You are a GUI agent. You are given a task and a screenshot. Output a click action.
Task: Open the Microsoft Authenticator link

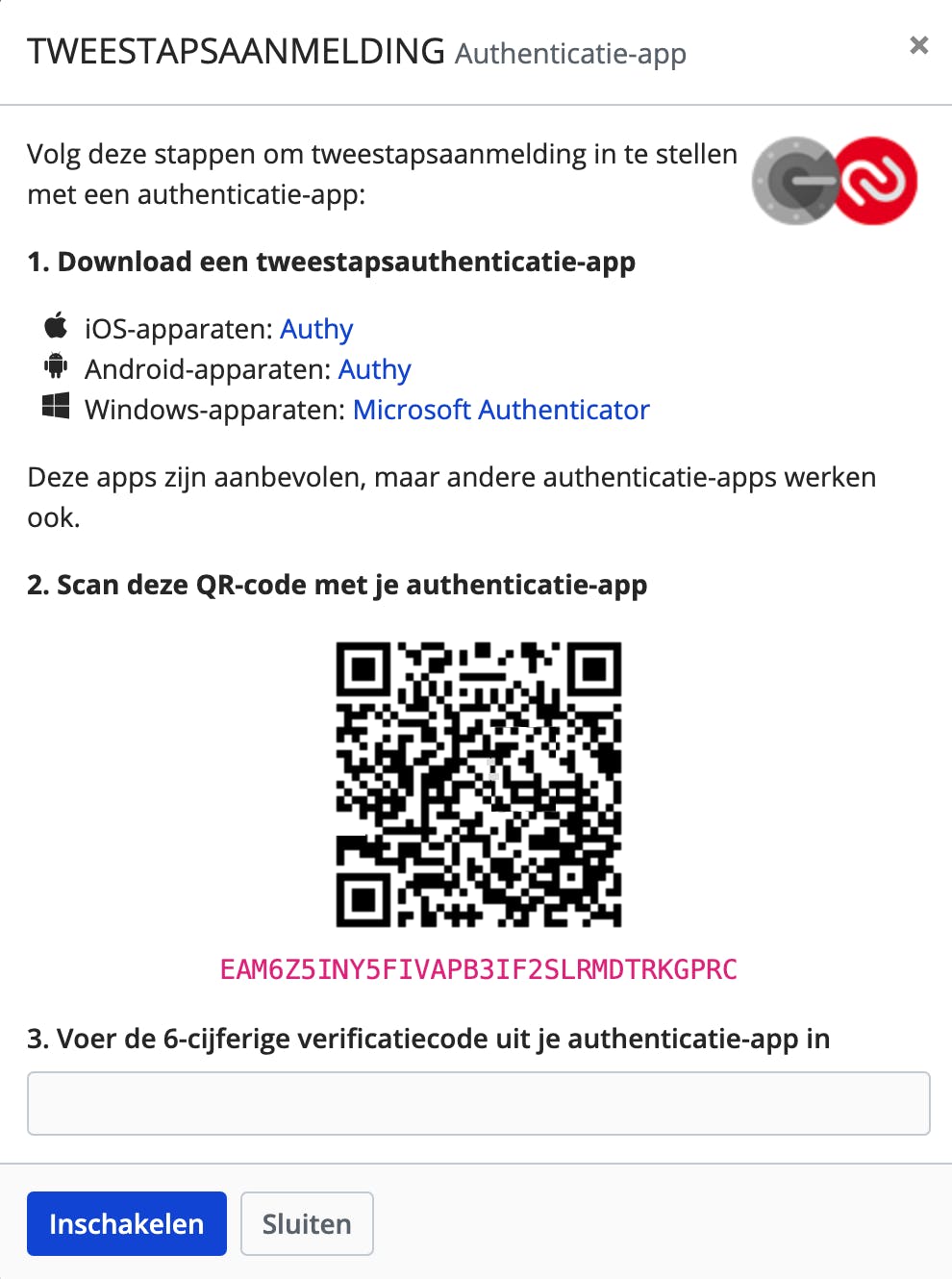pos(501,410)
